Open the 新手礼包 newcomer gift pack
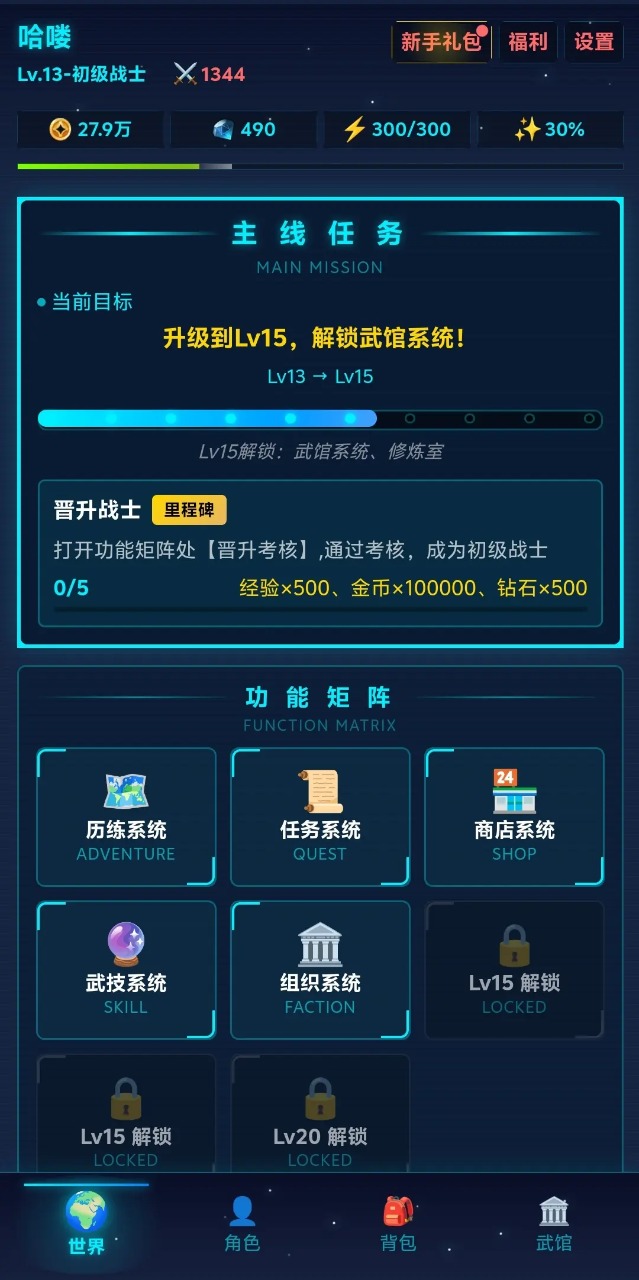 (441, 42)
